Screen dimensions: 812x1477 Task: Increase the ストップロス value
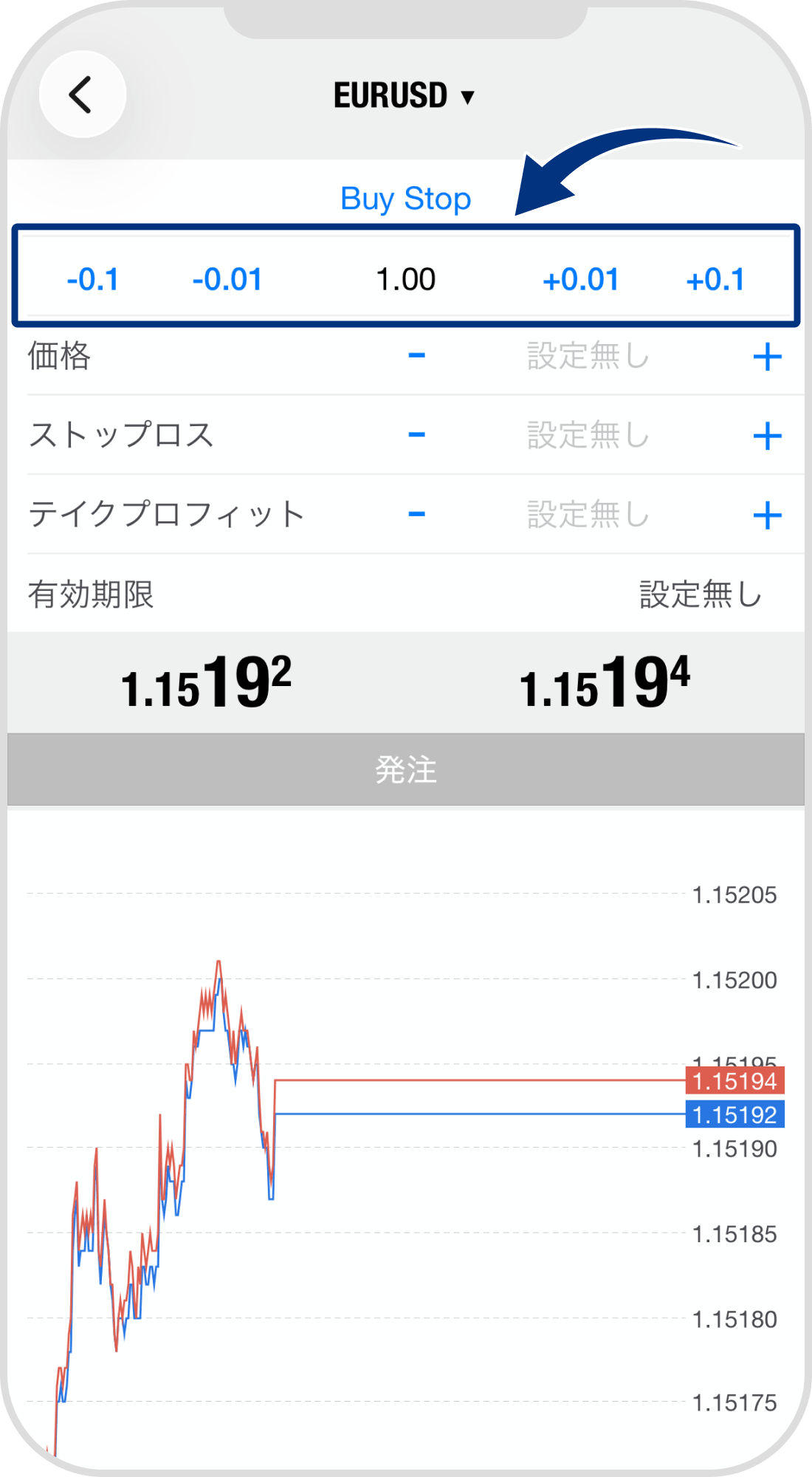pyautogui.click(x=768, y=436)
